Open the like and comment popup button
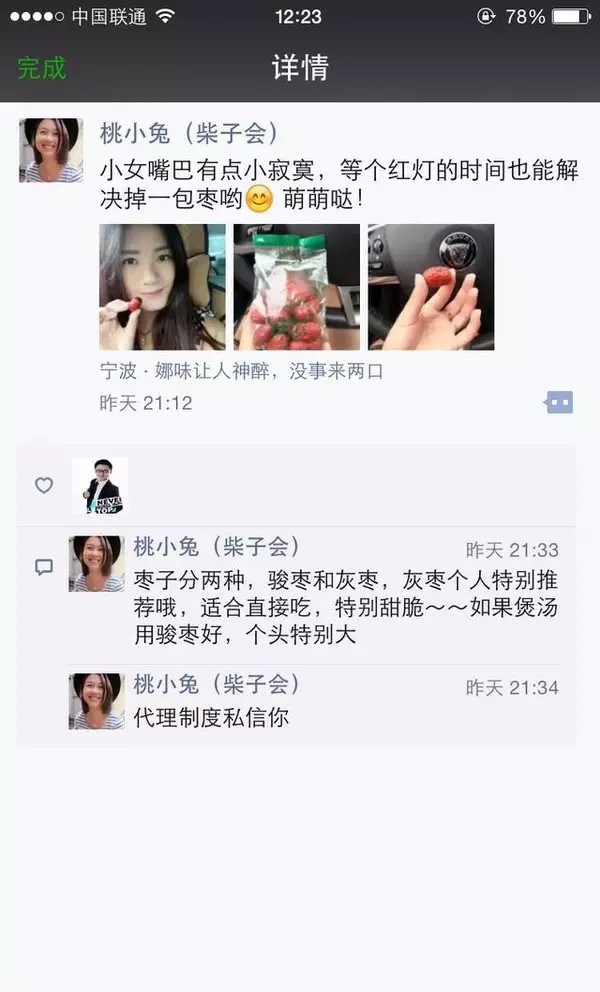The height and width of the screenshot is (992, 600). pos(558,402)
